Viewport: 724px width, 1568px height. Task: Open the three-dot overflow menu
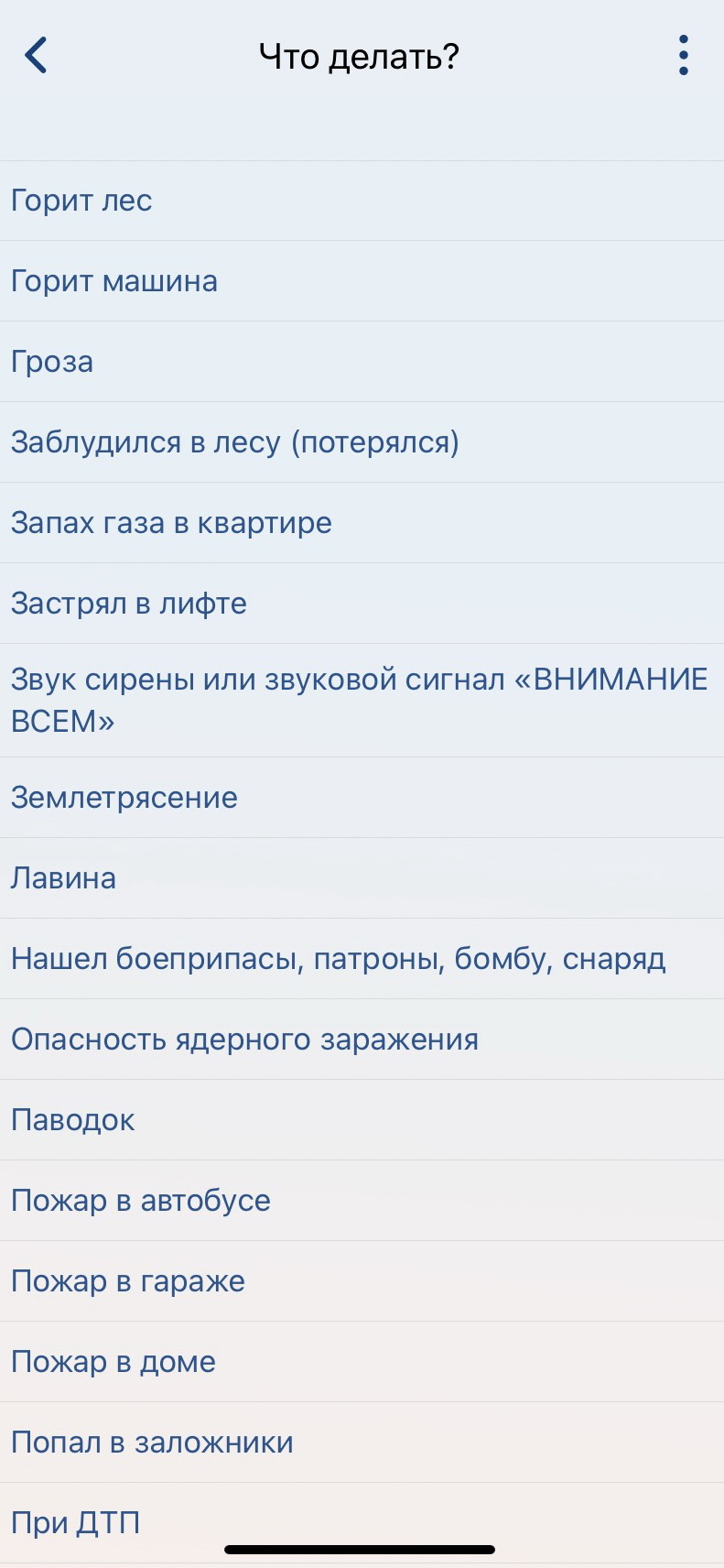[684, 56]
